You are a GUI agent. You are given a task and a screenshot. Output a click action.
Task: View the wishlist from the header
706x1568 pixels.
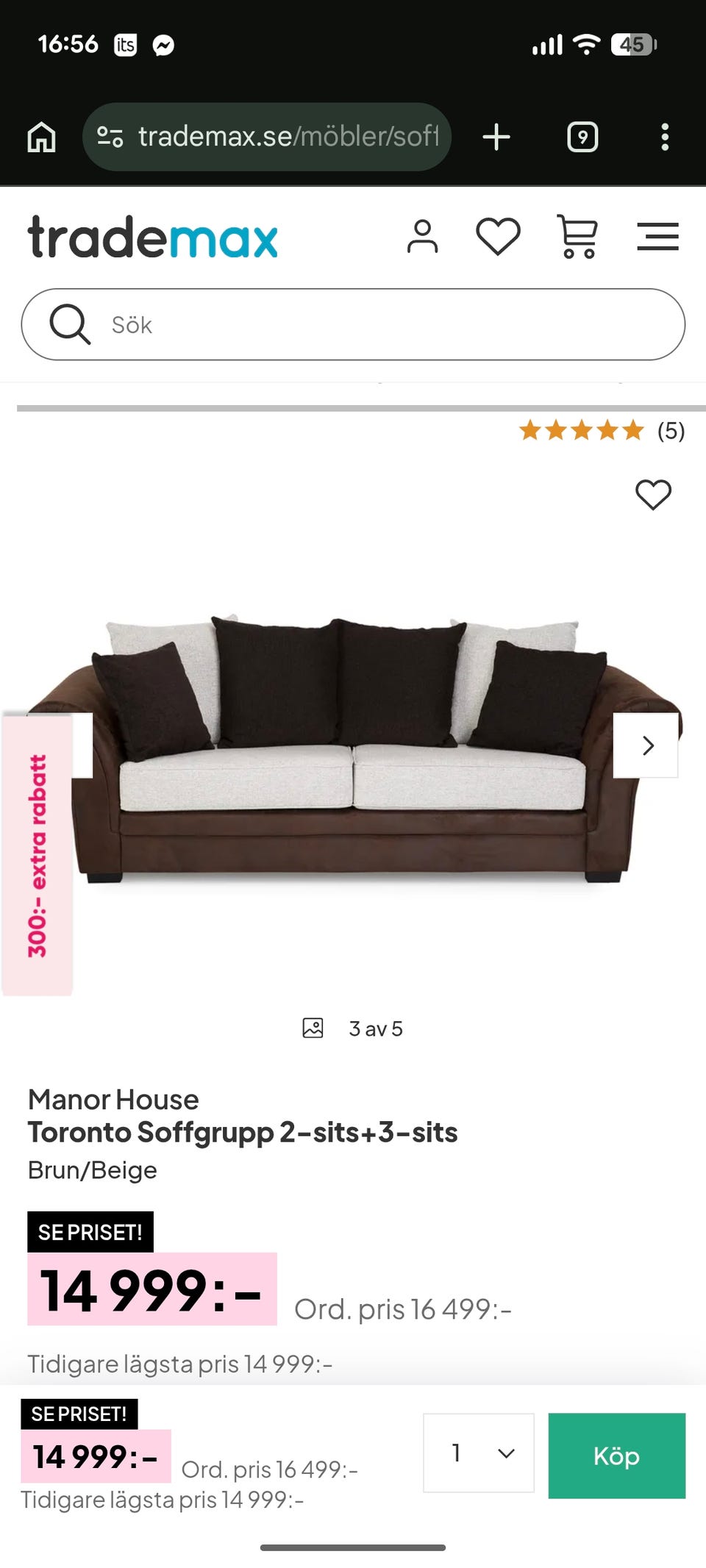pos(498,237)
